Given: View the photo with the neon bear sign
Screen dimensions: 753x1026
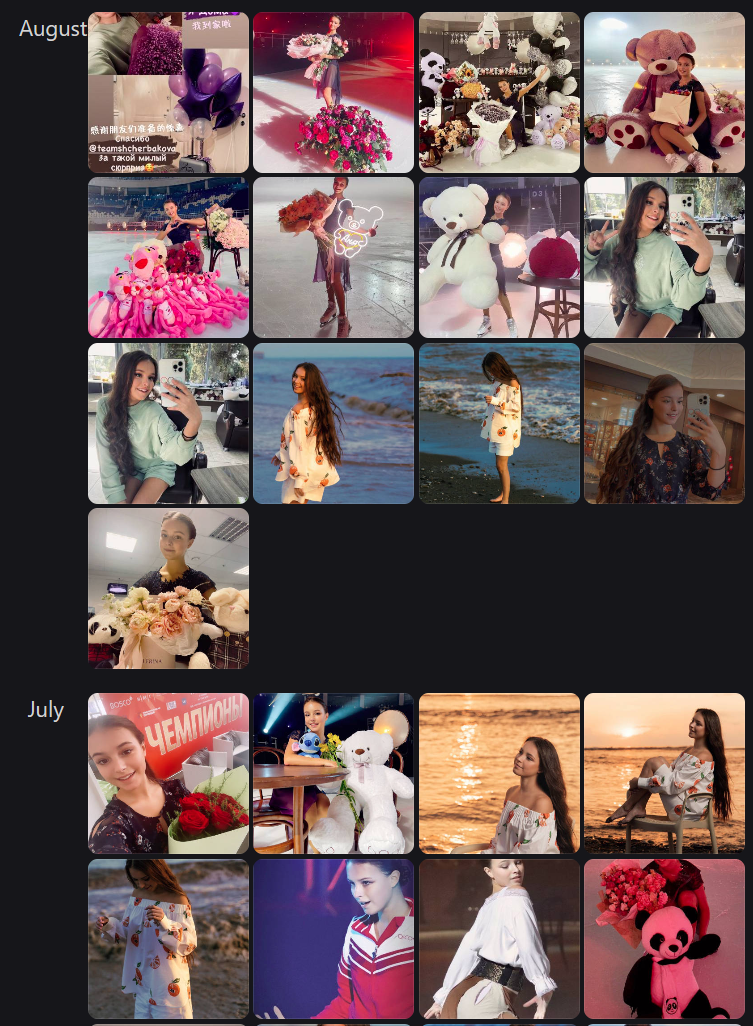Looking at the screenshot, I should coord(333,257).
